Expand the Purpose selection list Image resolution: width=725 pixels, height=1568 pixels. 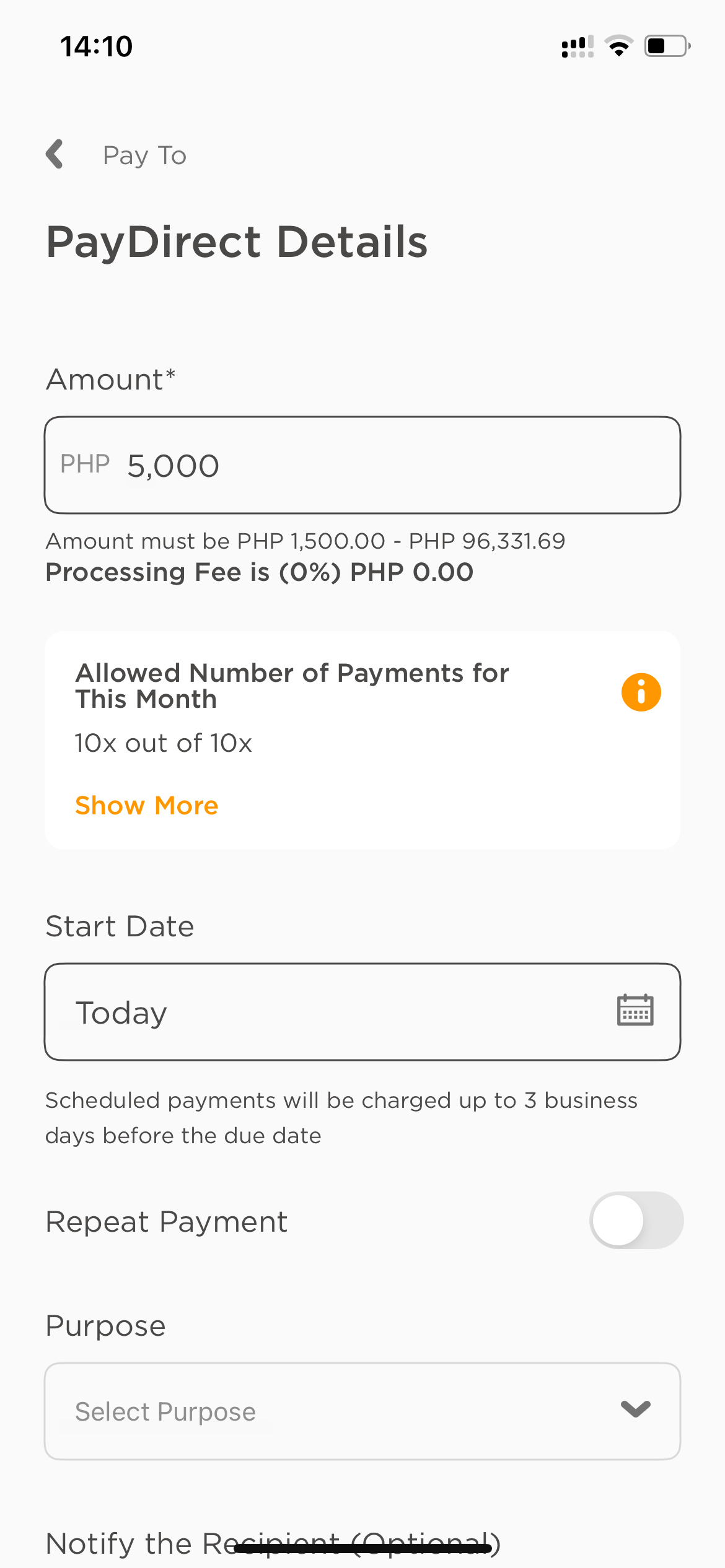click(x=362, y=1411)
